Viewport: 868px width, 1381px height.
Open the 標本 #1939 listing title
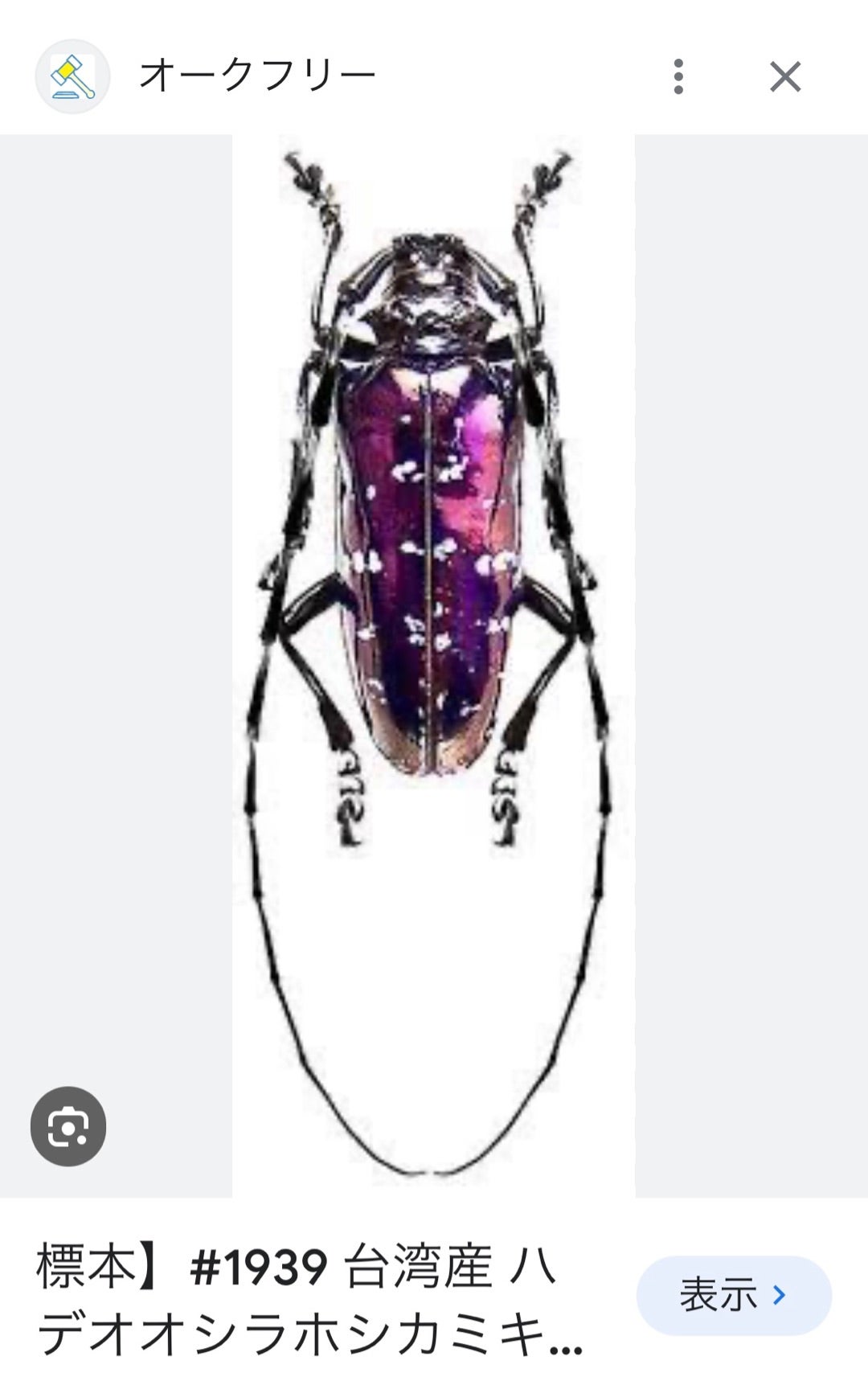coord(309,1301)
